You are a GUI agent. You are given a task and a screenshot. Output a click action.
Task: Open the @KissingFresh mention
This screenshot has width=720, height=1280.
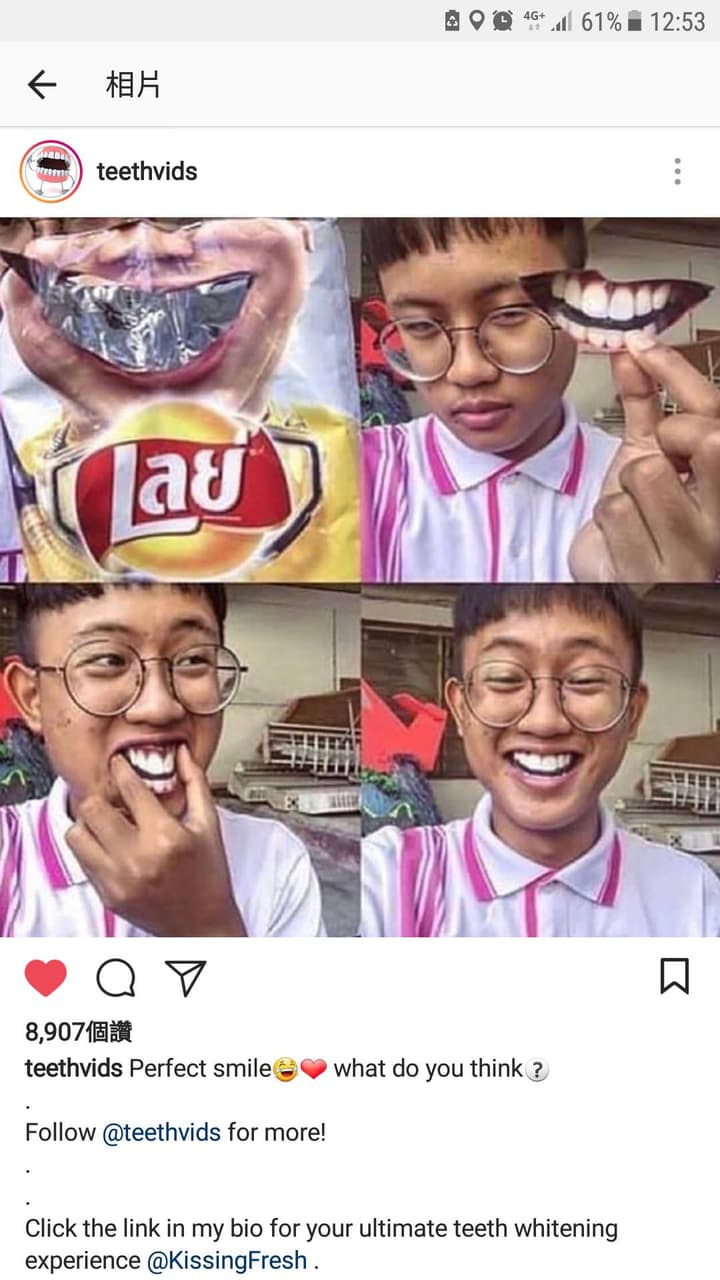click(x=227, y=1261)
